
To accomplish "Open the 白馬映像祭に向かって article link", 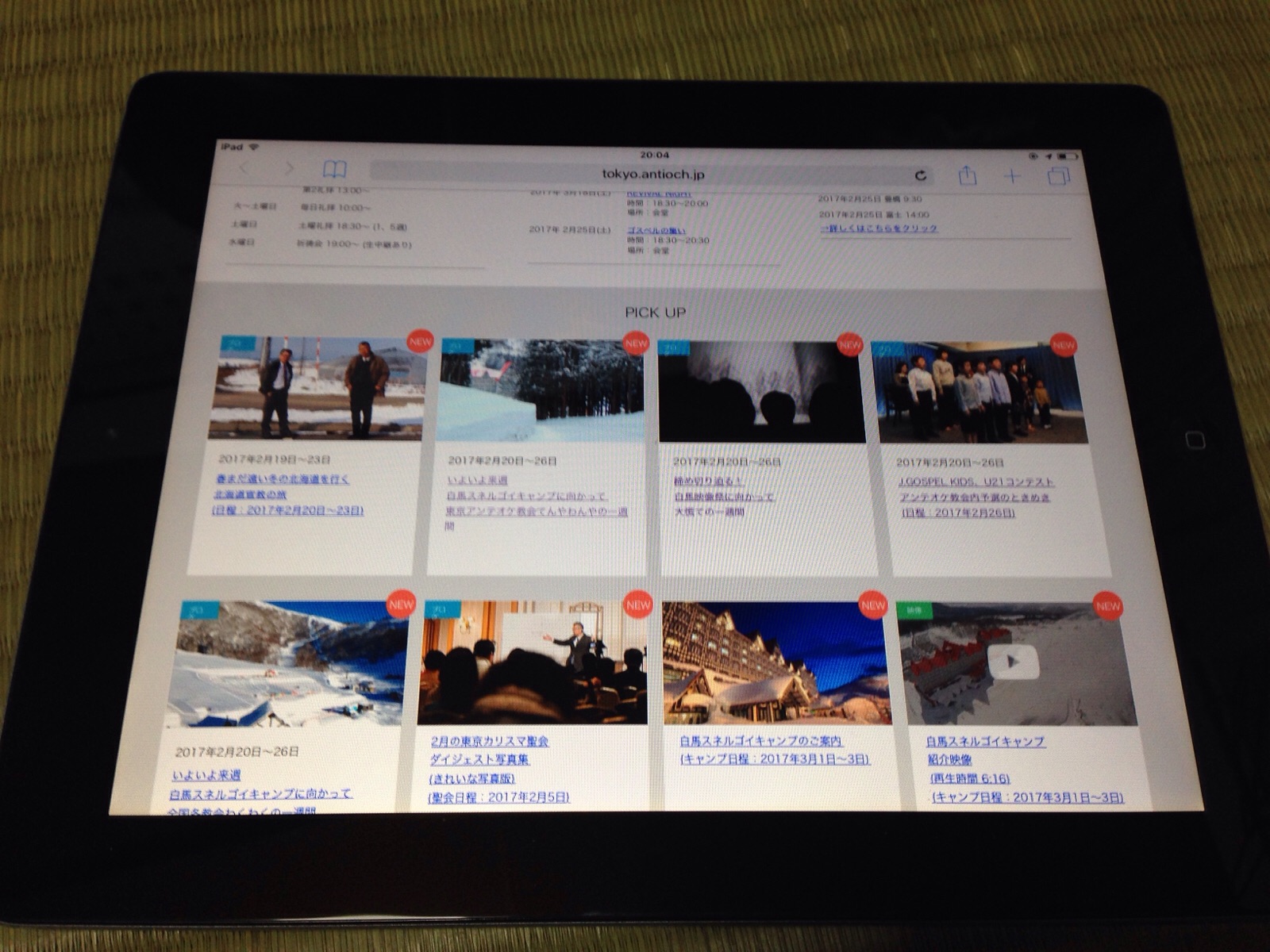I will 723,497.
